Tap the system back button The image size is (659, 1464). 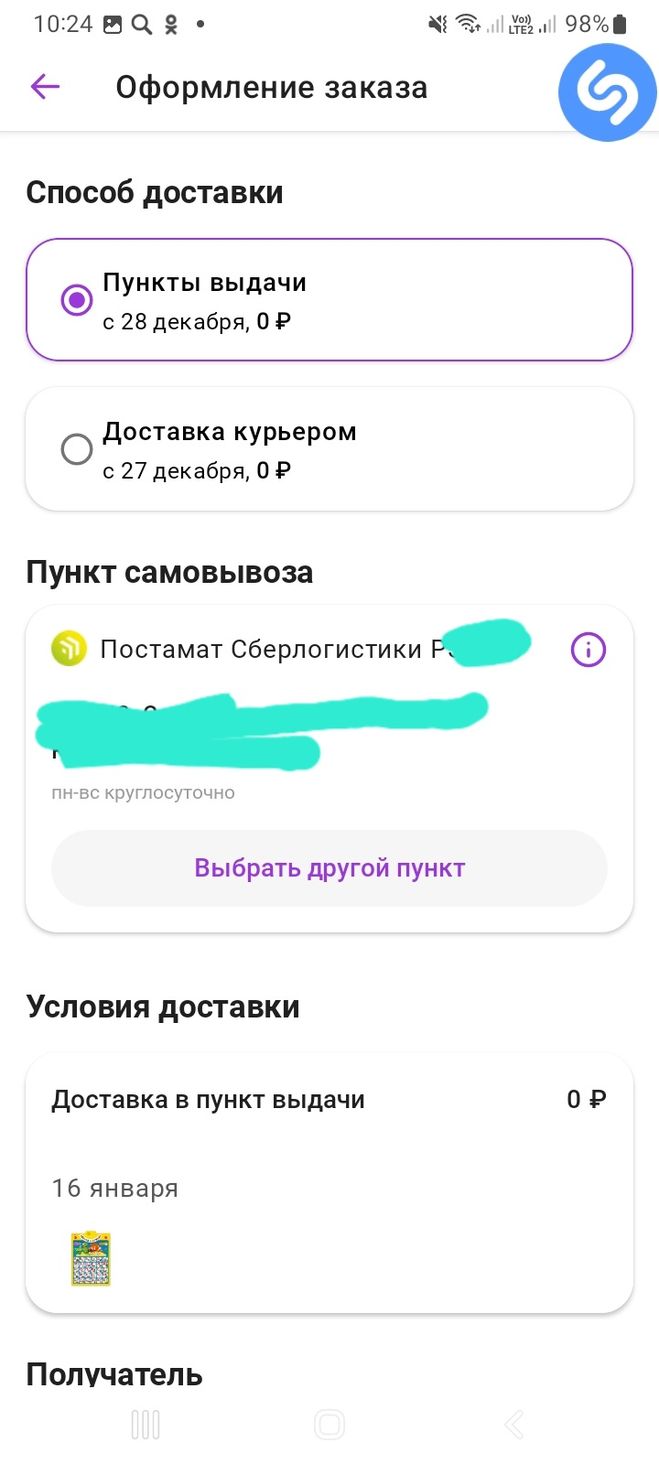[x=513, y=1424]
